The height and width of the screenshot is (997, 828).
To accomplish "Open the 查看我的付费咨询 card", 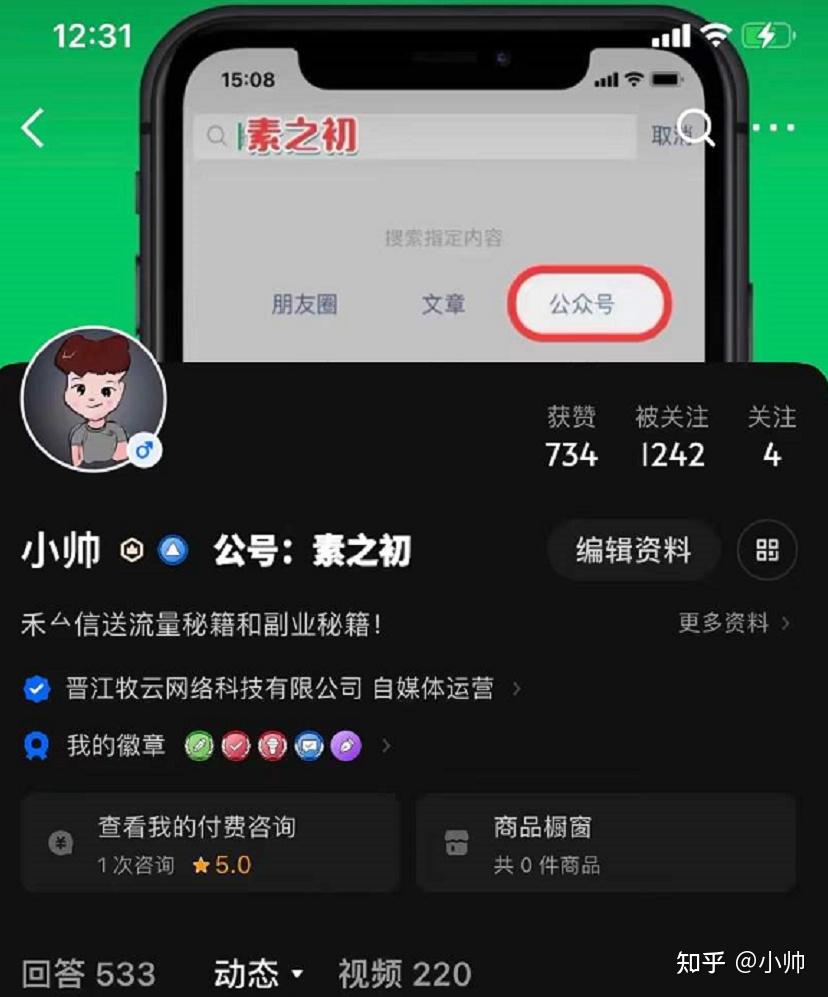I will coord(211,843).
